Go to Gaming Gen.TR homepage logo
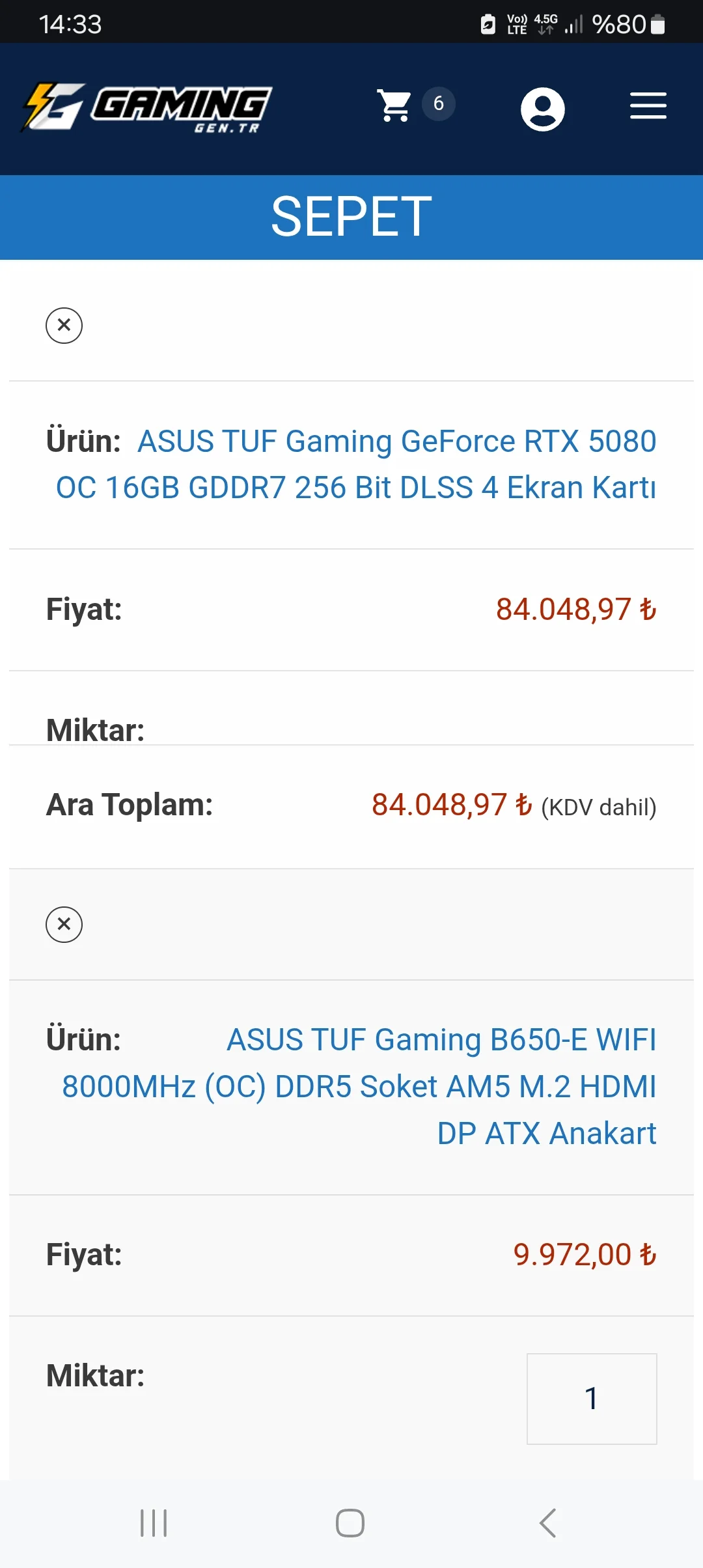The width and height of the screenshot is (703, 1568). pos(147,107)
